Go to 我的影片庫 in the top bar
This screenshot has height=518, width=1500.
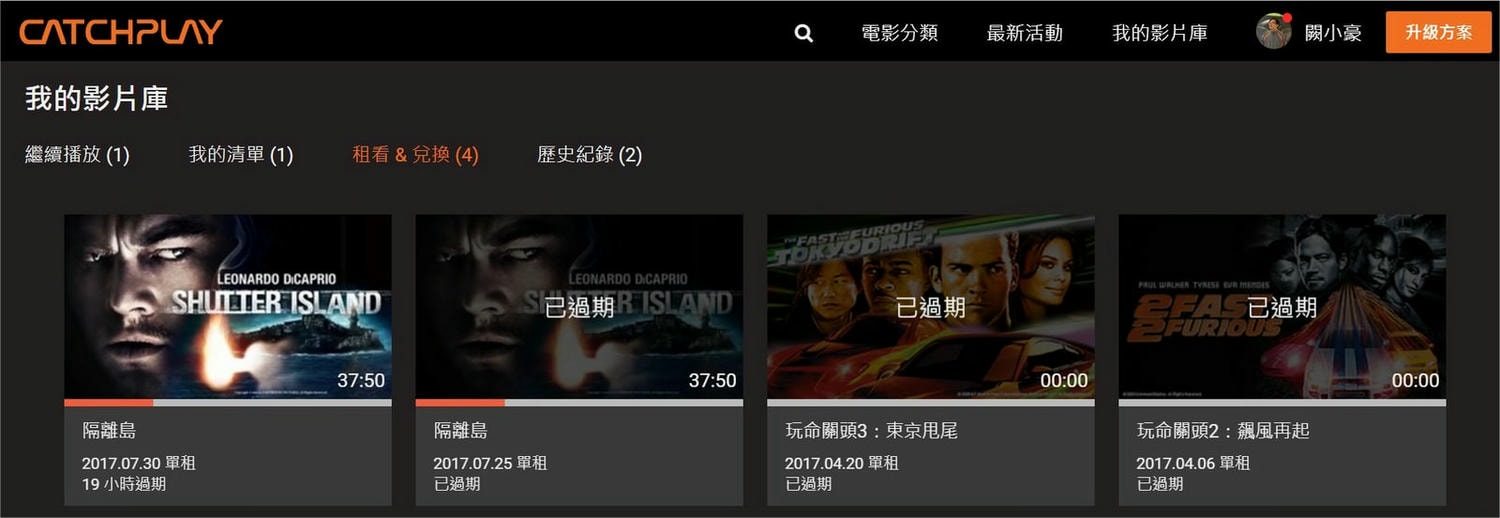click(x=1160, y=33)
